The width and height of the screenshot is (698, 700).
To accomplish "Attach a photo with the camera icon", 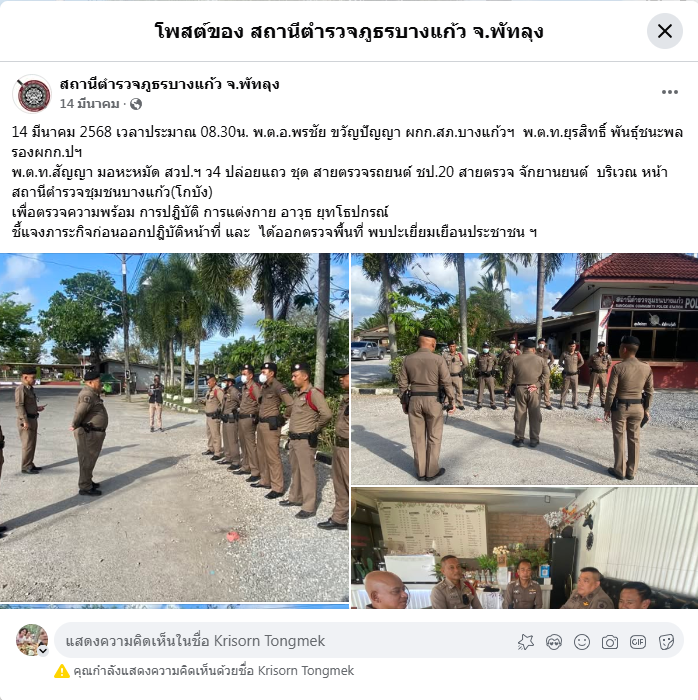I will click(x=609, y=641).
